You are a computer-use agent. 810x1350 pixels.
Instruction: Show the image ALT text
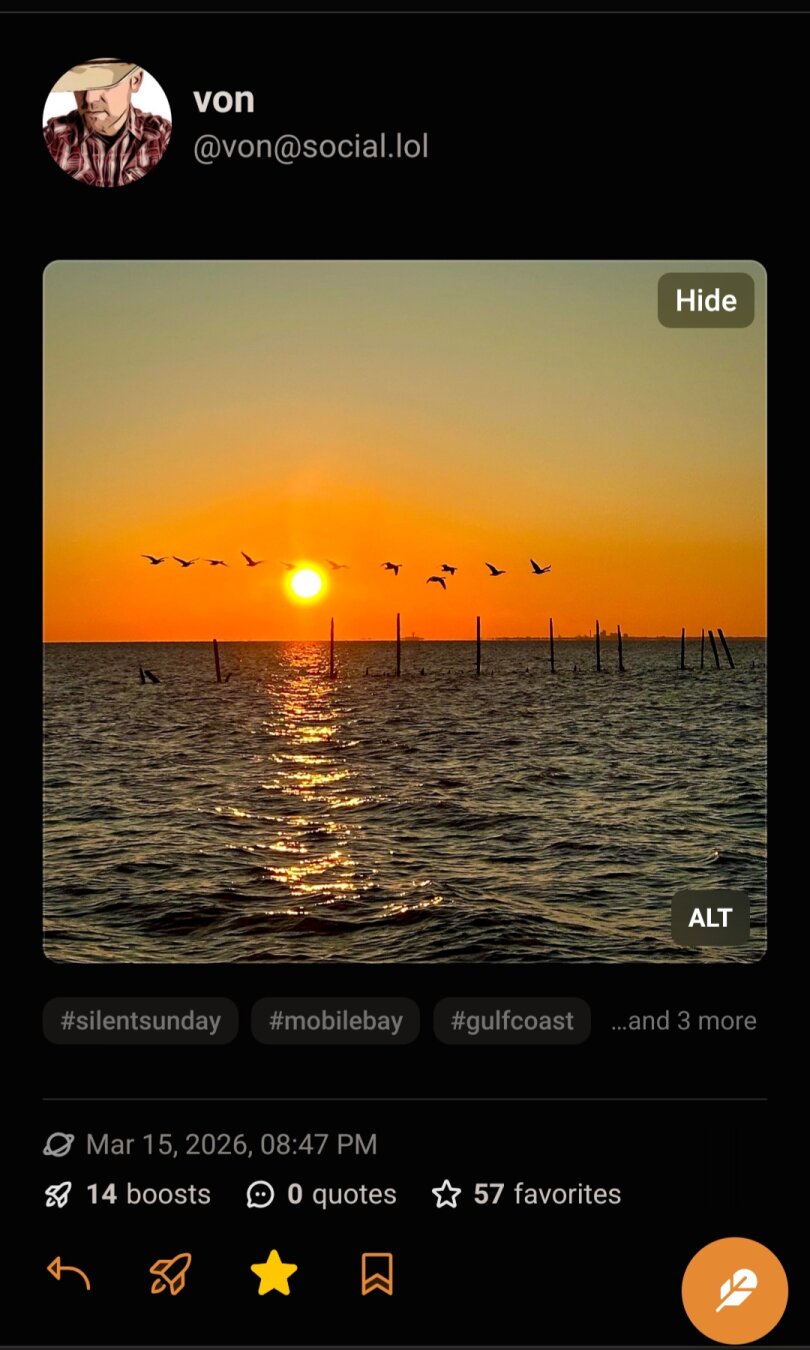pos(710,917)
